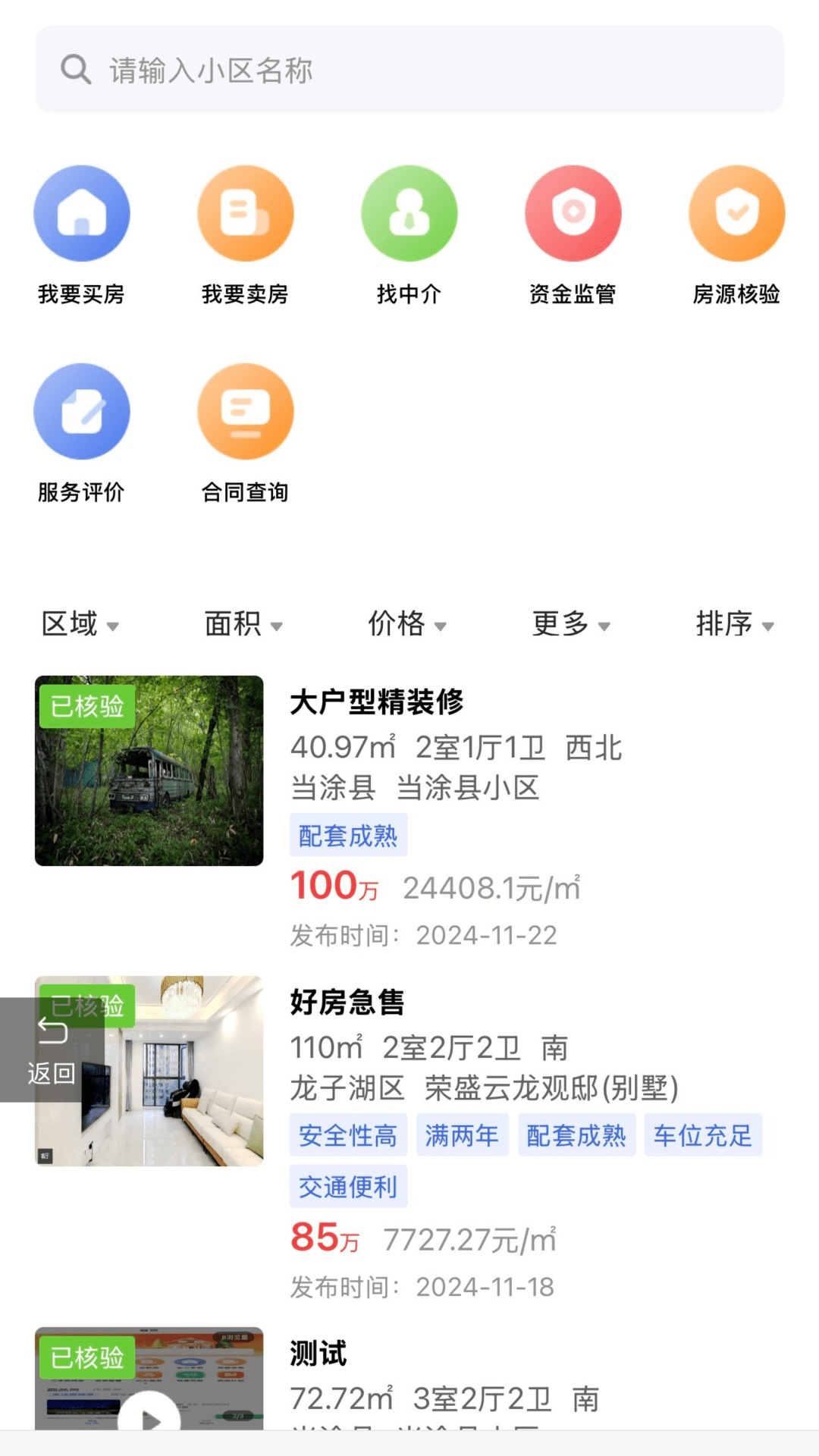Screen dimensions: 819x1456
Task: Expand the 价格 (price) filter dropdown
Action: [407, 624]
